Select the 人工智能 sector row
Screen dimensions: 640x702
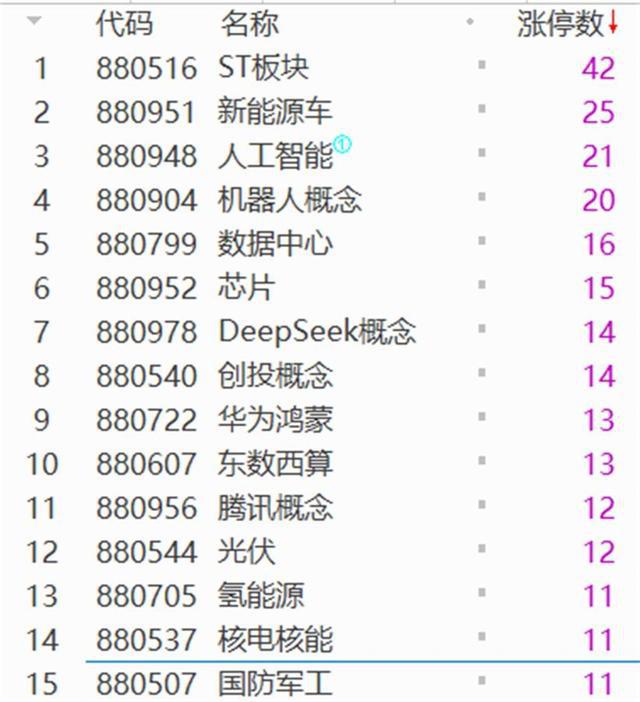[275, 156]
